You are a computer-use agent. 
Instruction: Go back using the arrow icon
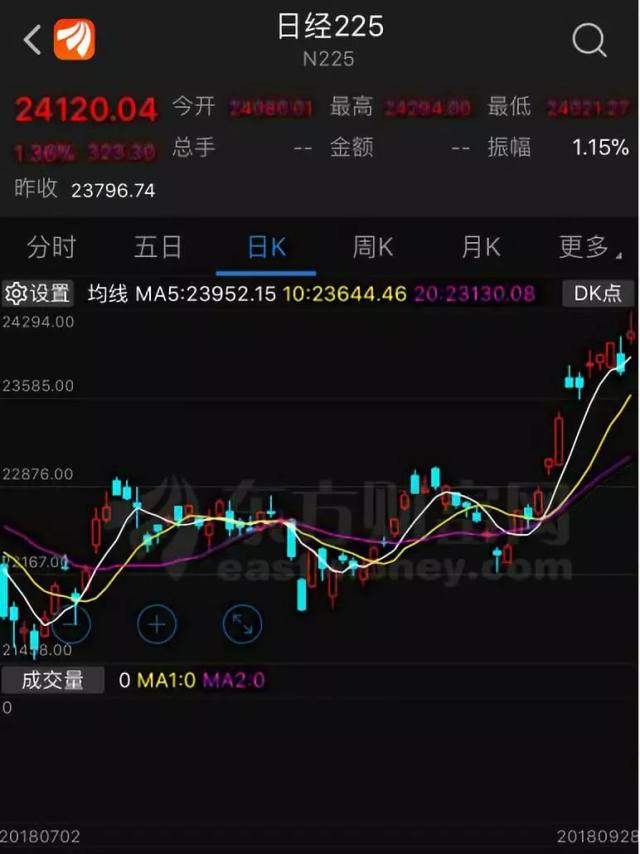click(32, 40)
